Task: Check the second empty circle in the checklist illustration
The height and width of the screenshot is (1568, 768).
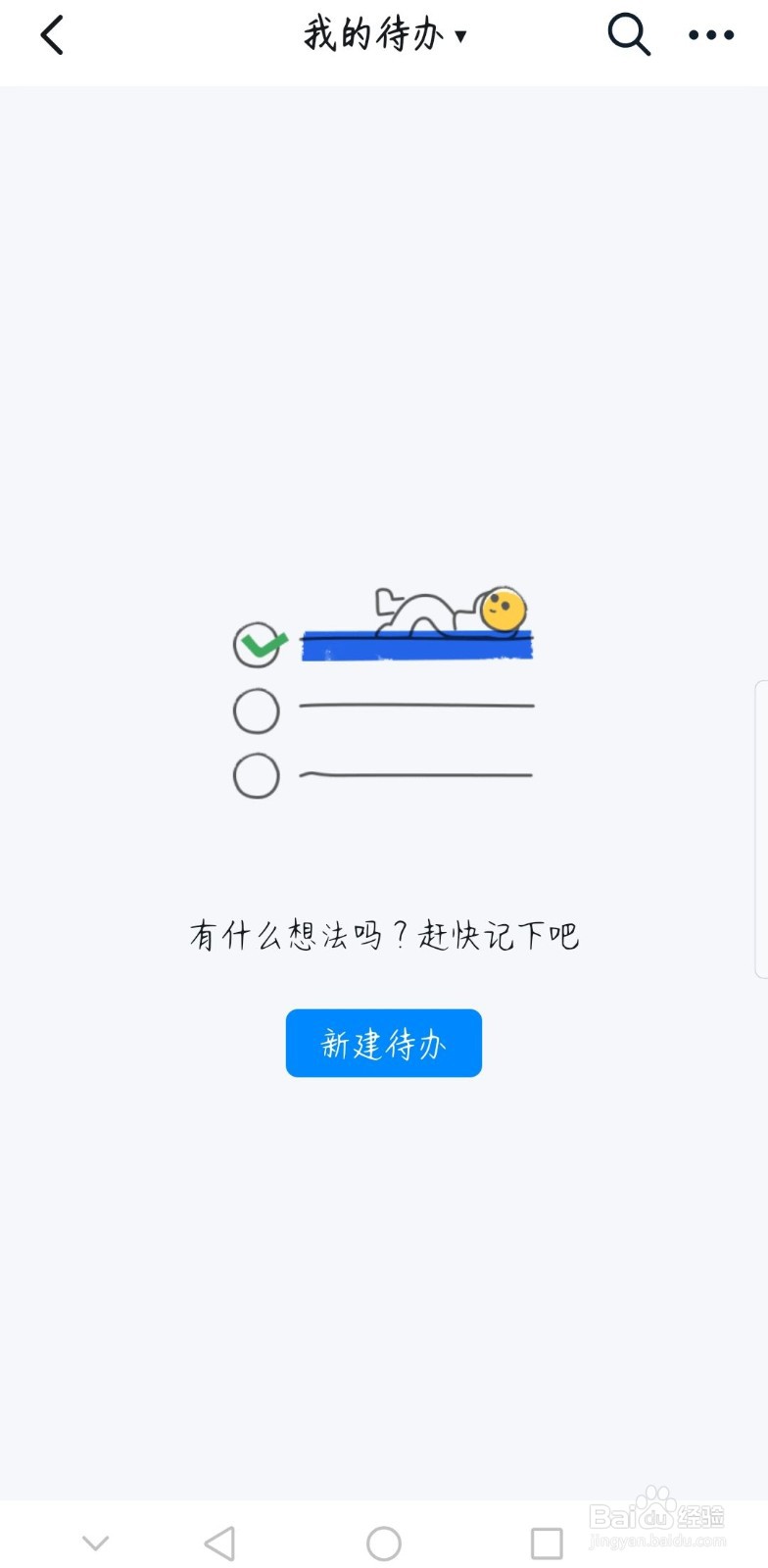Action: tap(256, 710)
